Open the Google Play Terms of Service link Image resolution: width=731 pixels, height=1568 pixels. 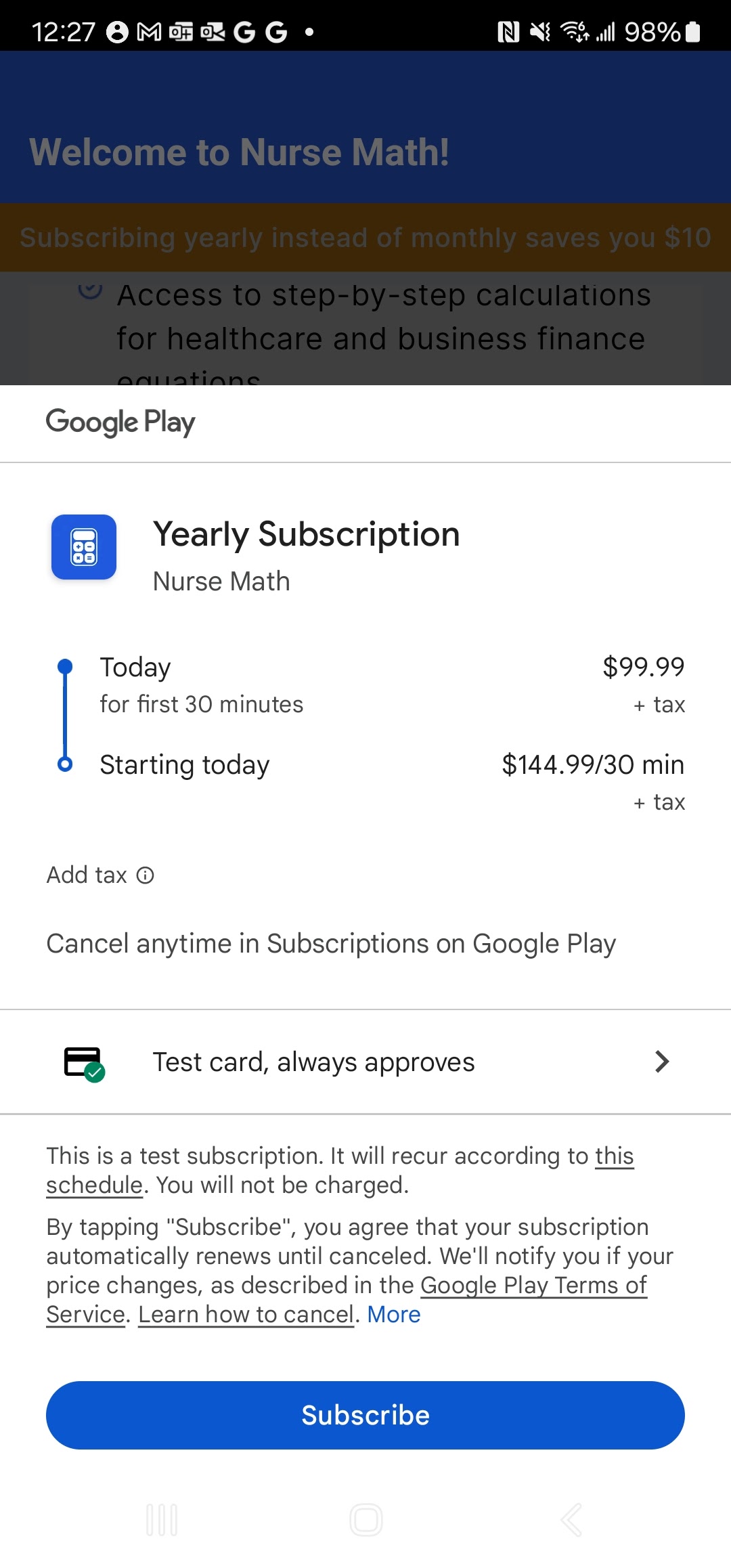(533, 1284)
